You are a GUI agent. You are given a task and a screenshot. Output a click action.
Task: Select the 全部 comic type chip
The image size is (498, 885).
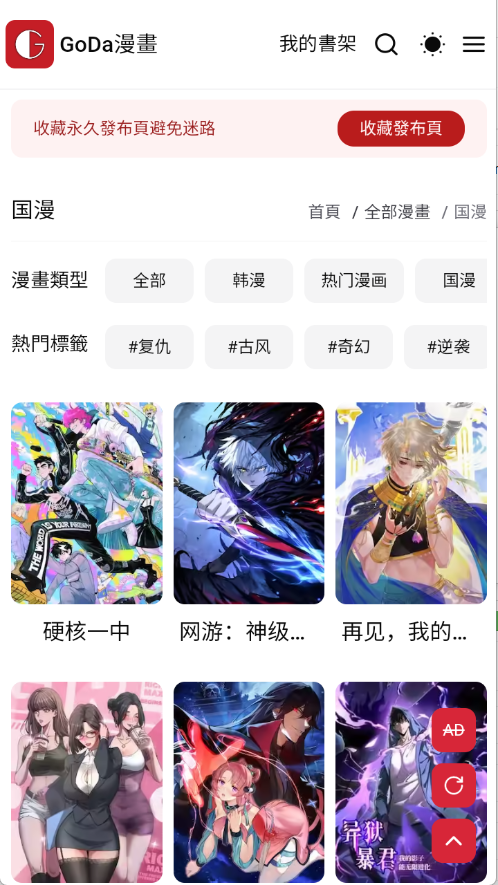(x=149, y=281)
